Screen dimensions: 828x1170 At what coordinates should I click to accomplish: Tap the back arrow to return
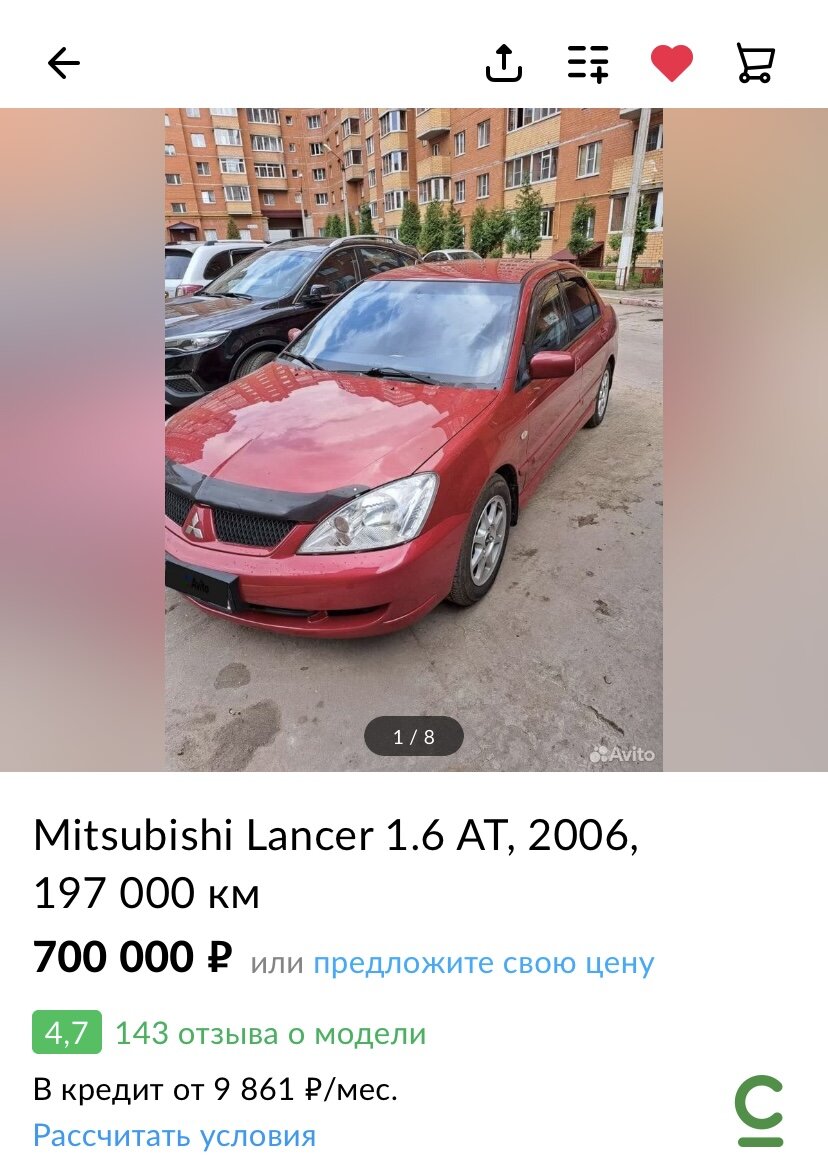tap(63, 62)
